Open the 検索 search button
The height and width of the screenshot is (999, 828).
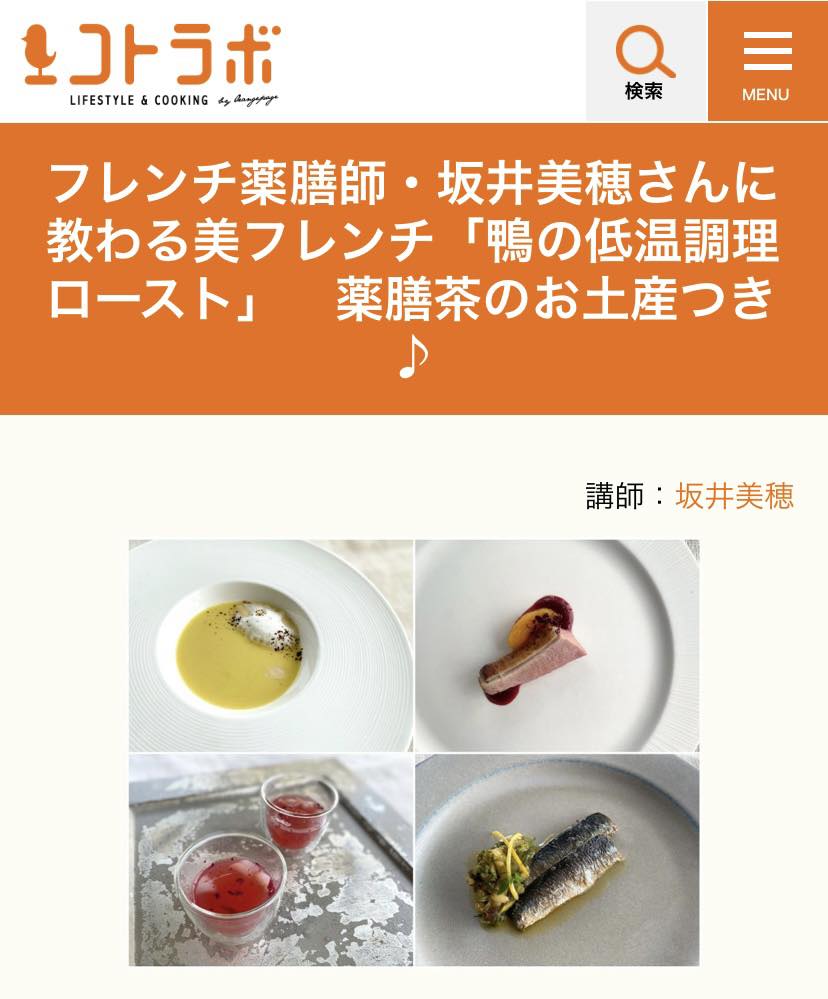click(645, 61)
